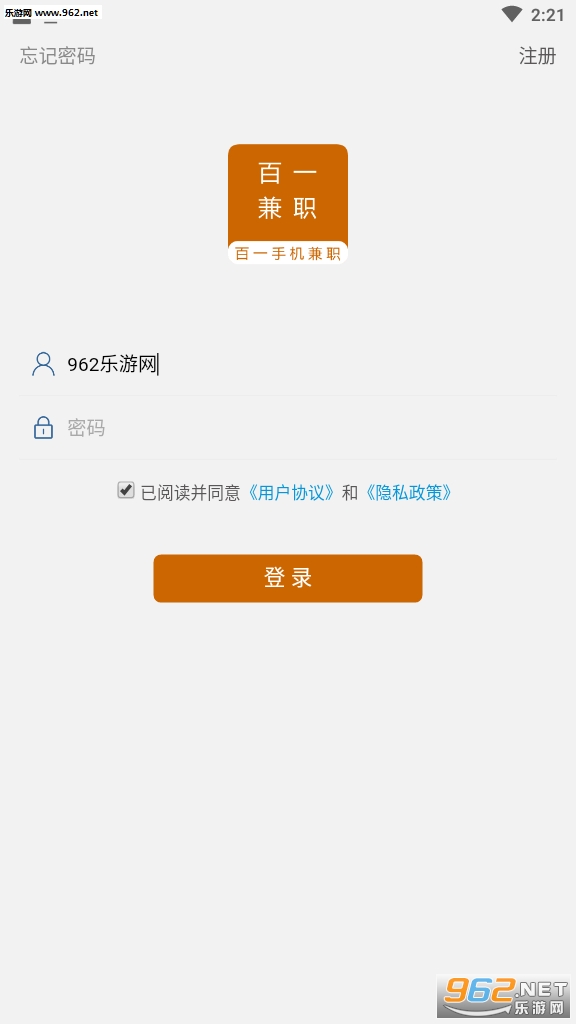Focus the username field containing 962乐游网
This screenshot has width=576, height=1024.
tap(288, 364)
